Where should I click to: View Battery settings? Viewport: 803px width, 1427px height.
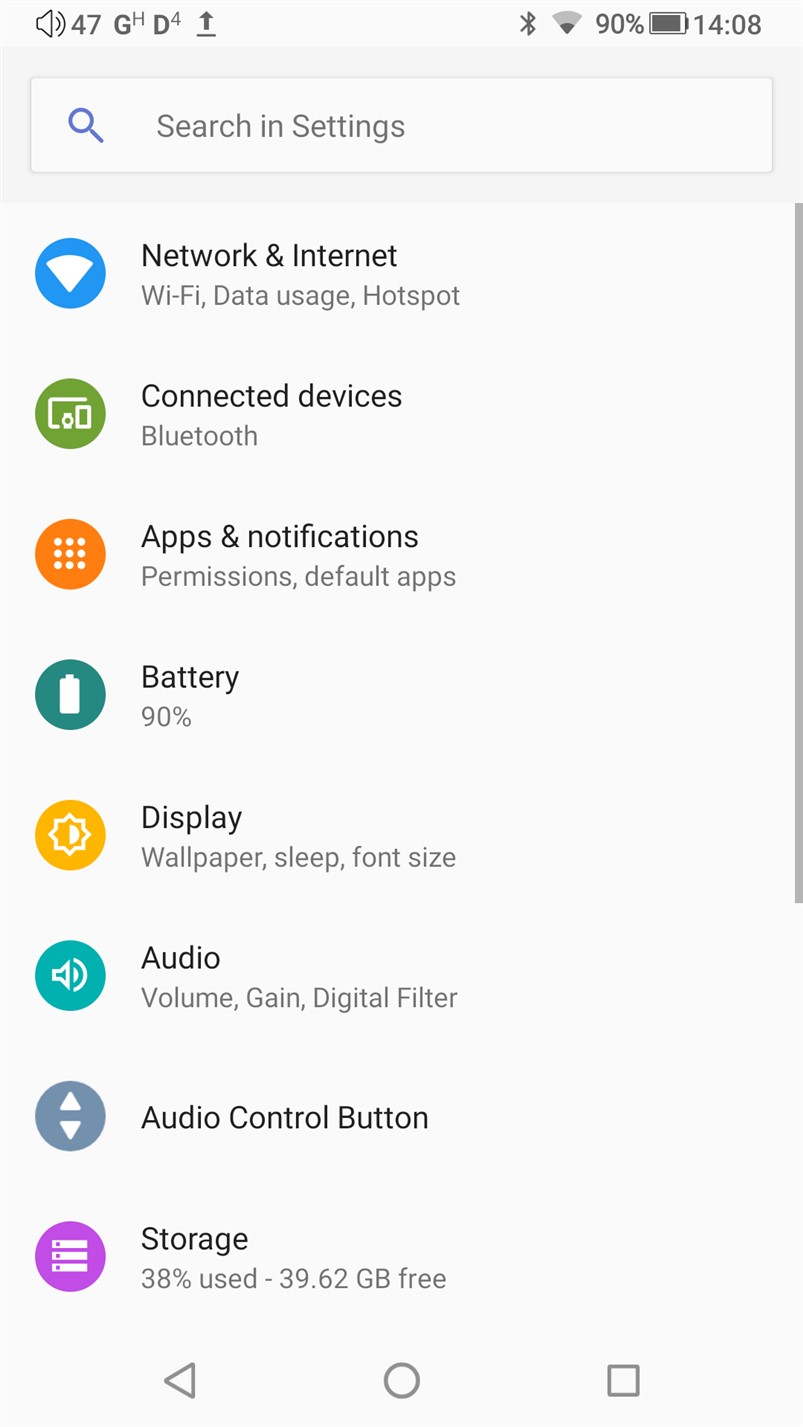[x=190, y=695]
